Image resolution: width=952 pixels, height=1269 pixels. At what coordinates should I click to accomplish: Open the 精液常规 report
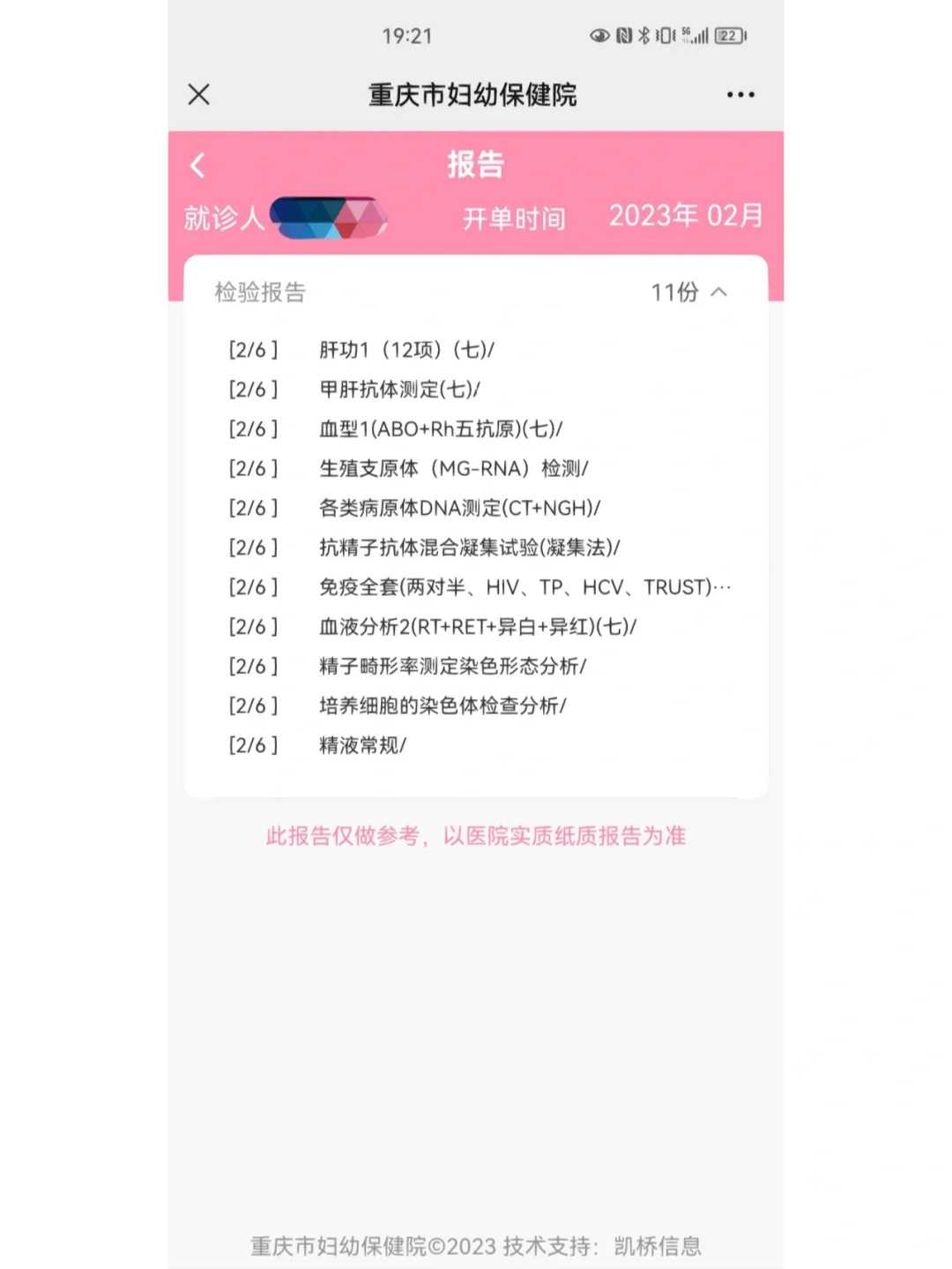363,744
